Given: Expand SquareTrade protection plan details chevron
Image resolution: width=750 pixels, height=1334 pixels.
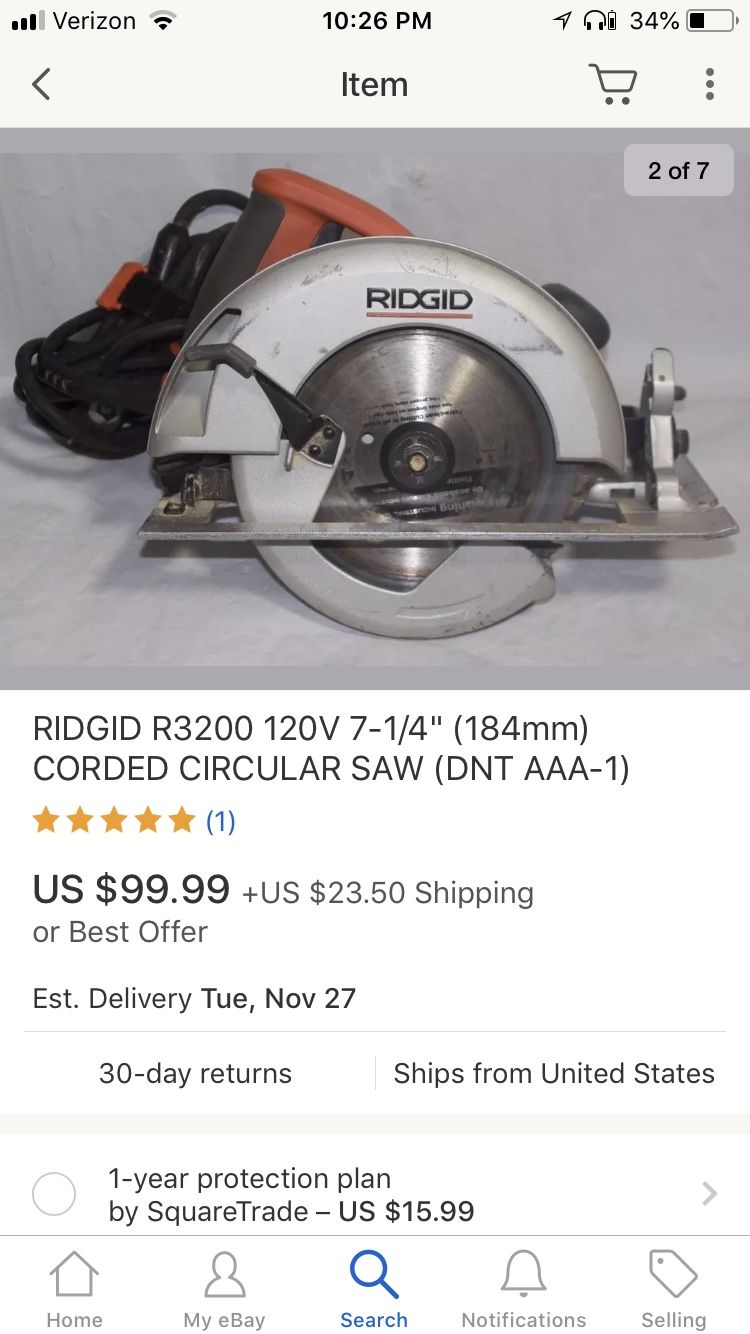Looking at the screenshot, I should [710, 1193].
